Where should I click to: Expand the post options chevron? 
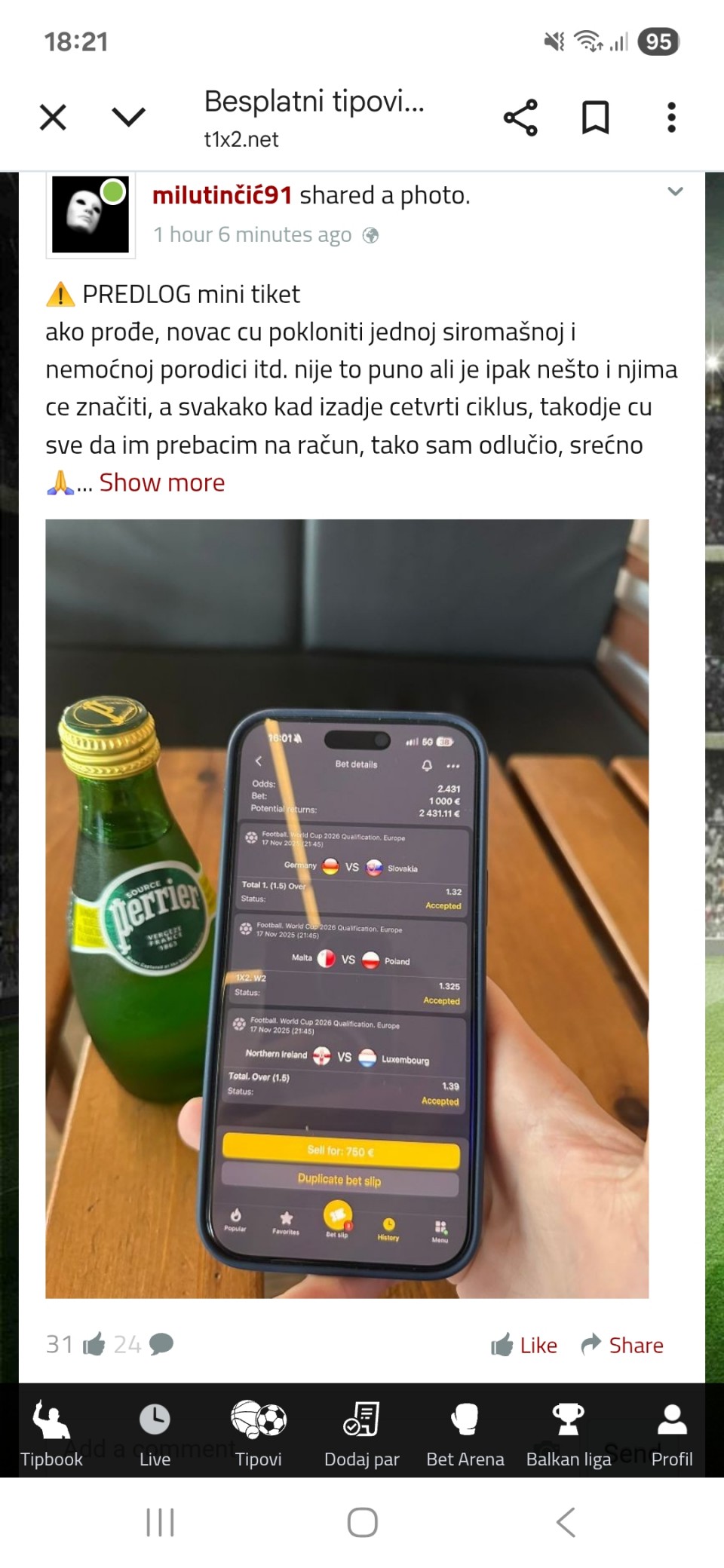(676, 191)
